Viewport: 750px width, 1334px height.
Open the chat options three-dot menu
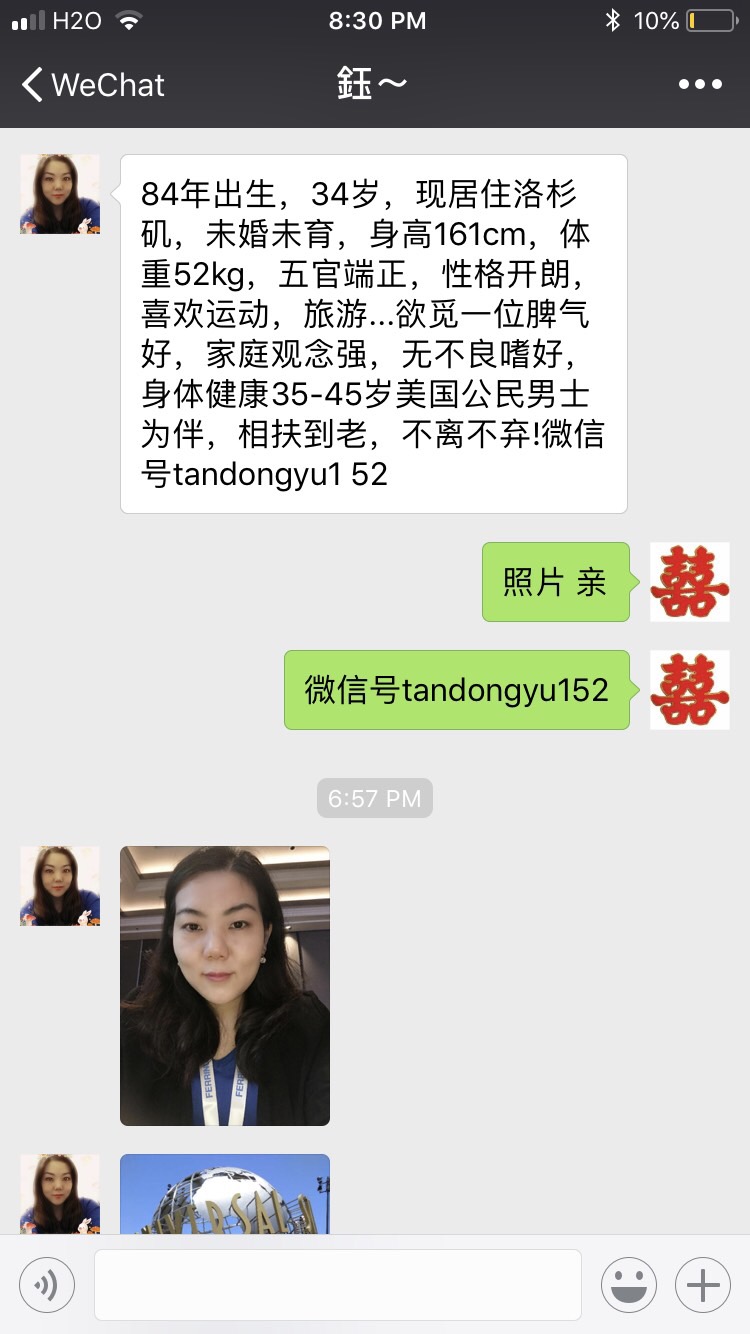pyautogui.click(x=699, y=85)
